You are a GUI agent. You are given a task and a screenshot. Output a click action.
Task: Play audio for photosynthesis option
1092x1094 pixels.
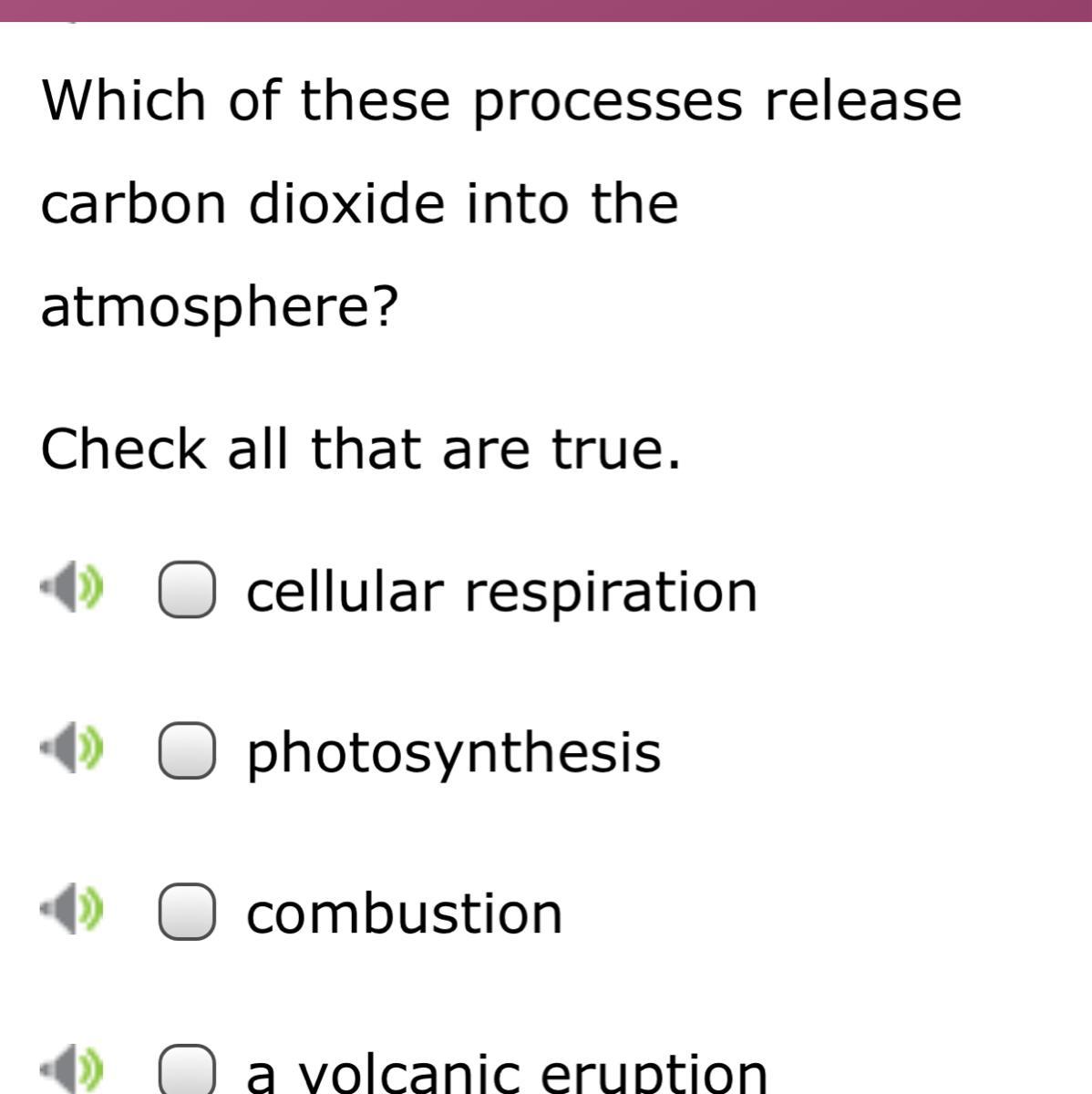click(x=71, y=749)
